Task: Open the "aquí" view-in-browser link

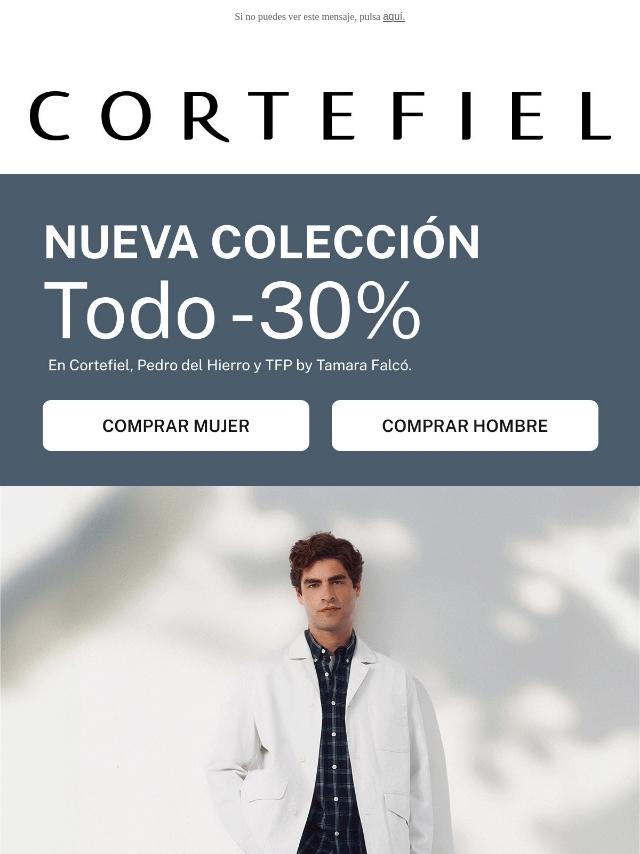Action: [394, 17]
